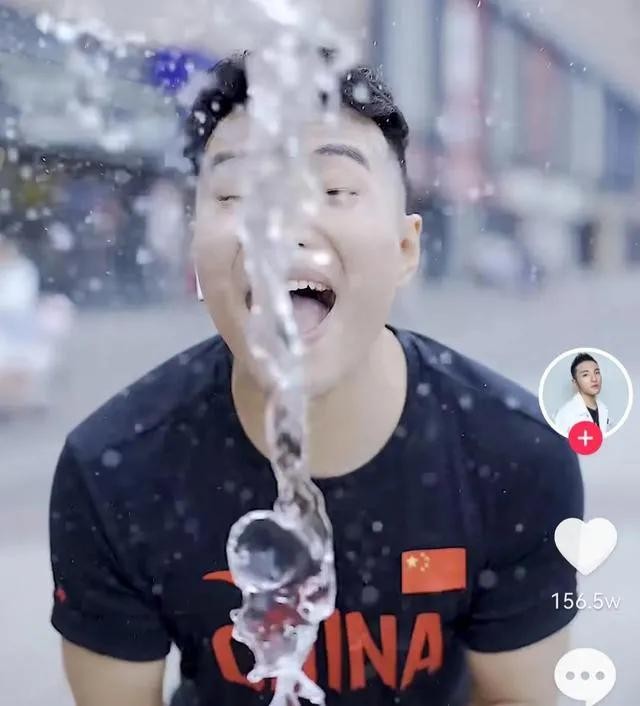Like this video with the heart
Image resolution: width=640 pixels, height=706 pixels.
pyautogui.click(x=585, y=544)
